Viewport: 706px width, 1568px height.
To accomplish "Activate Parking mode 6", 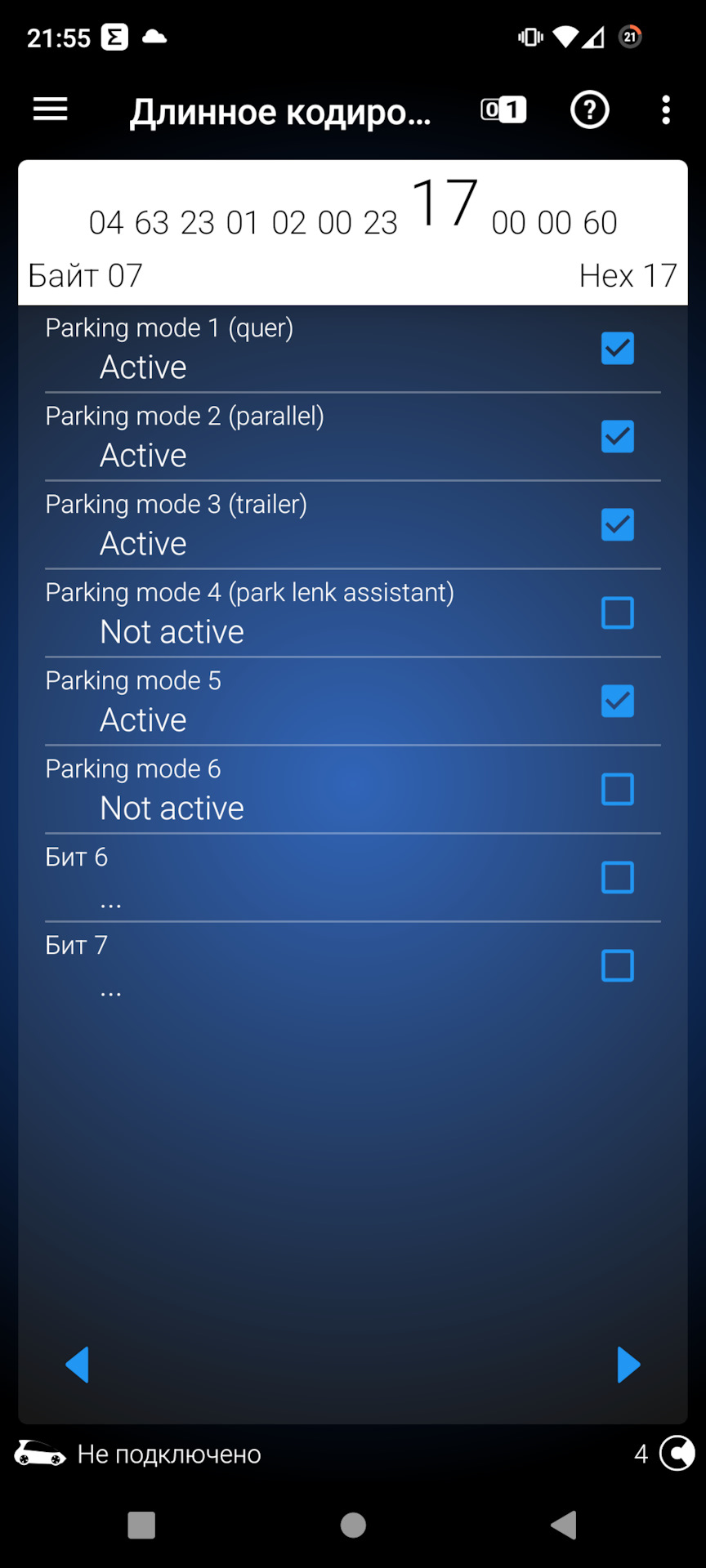I will pos(617,790).
